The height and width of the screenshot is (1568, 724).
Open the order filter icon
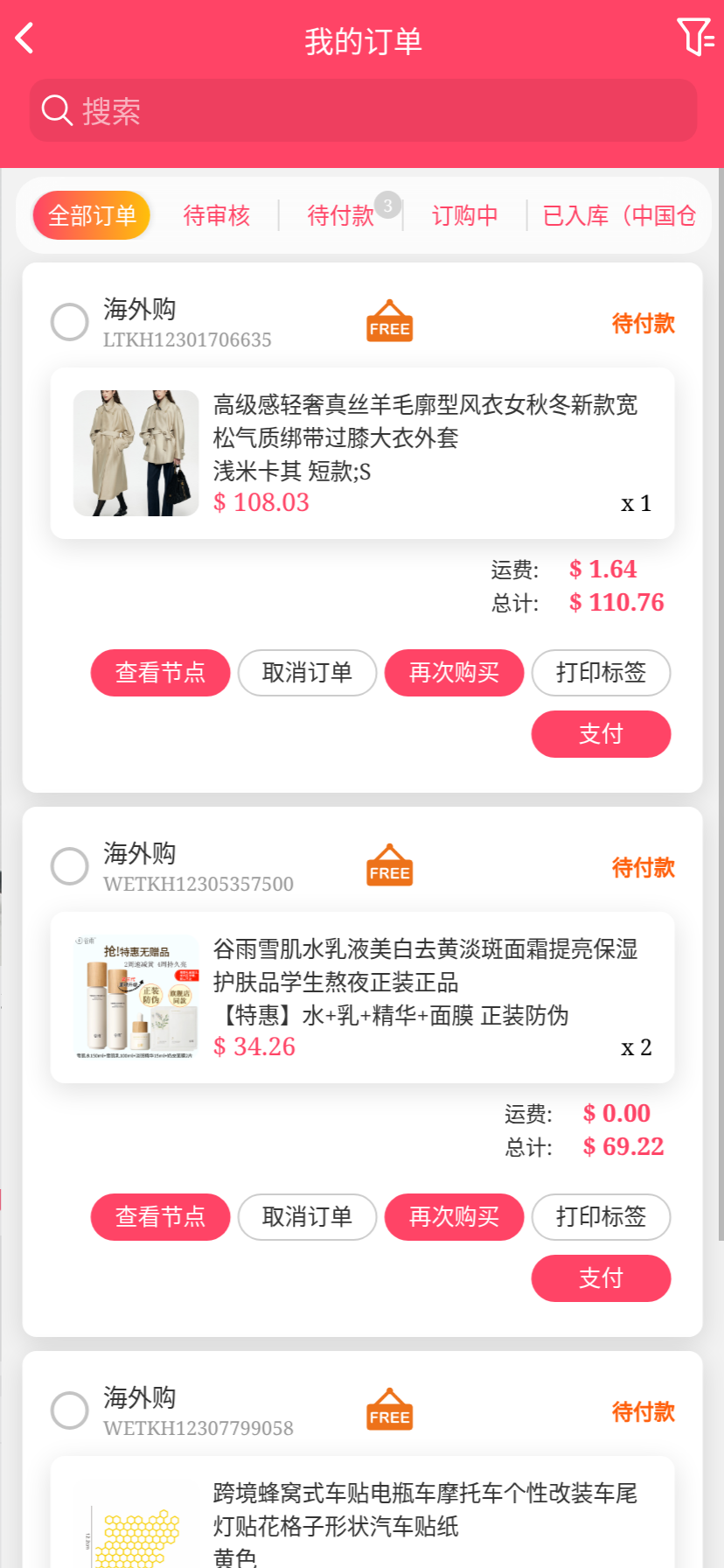click(695, 38)
